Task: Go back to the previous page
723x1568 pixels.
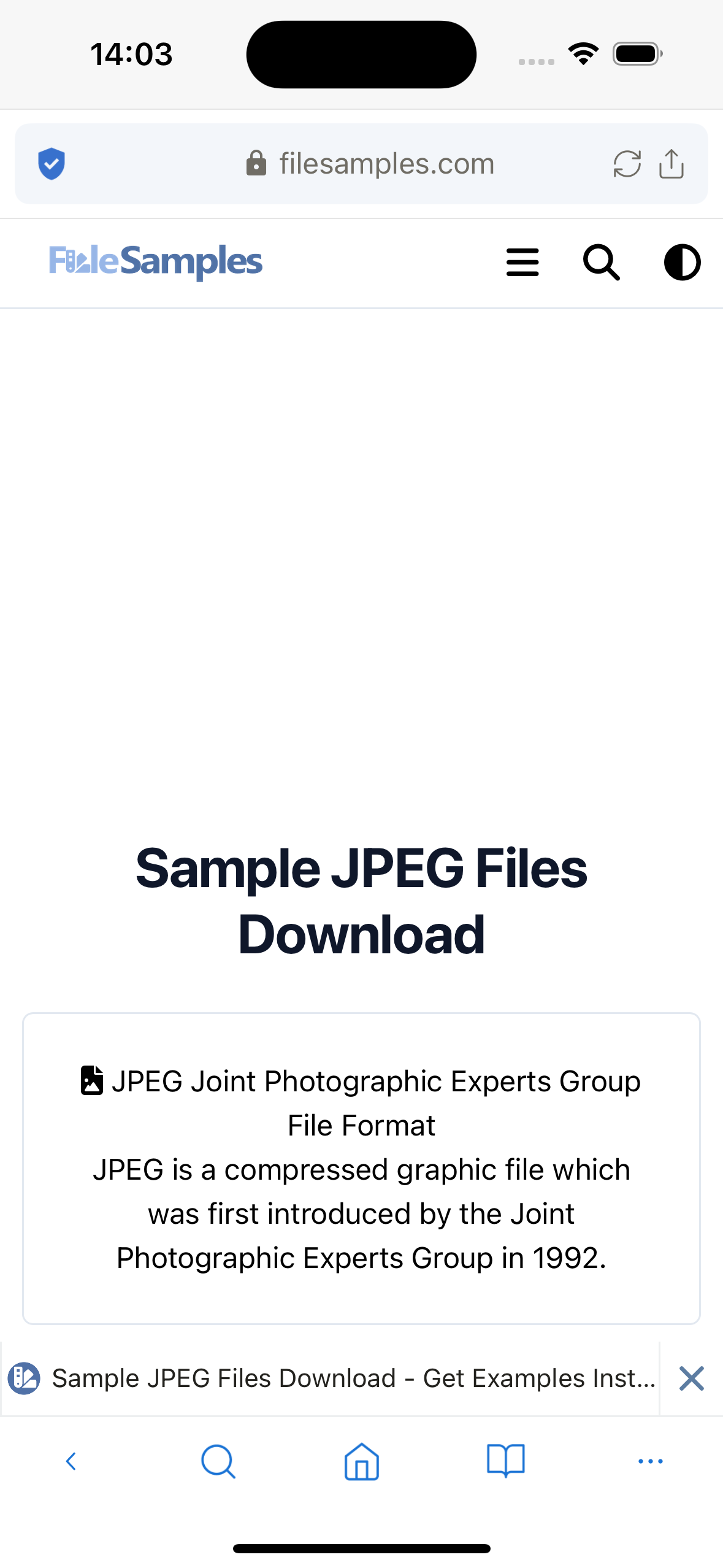Action: click(x=71, y=1461)
